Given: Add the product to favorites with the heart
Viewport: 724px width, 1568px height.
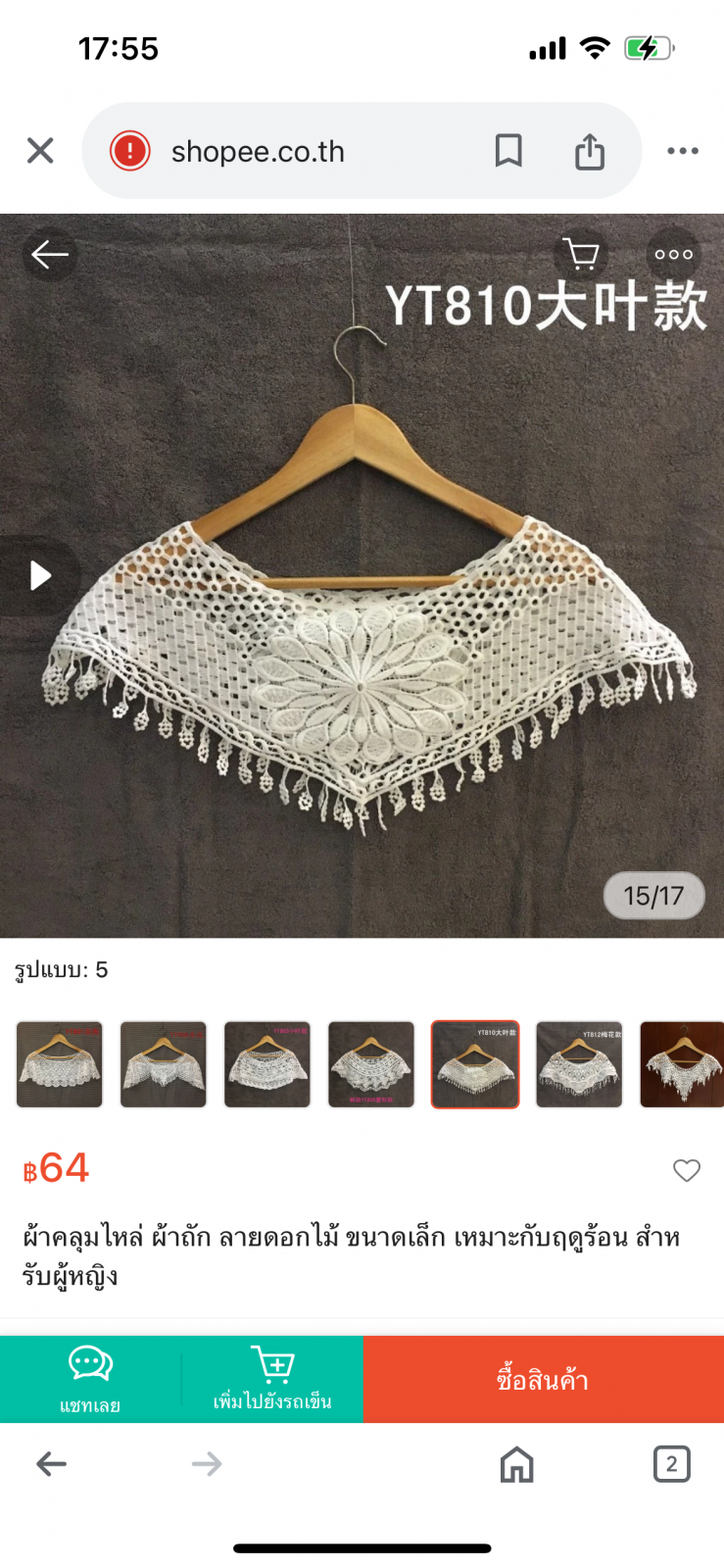Looking at the screenshot, I should click(x=687, y=1170).
